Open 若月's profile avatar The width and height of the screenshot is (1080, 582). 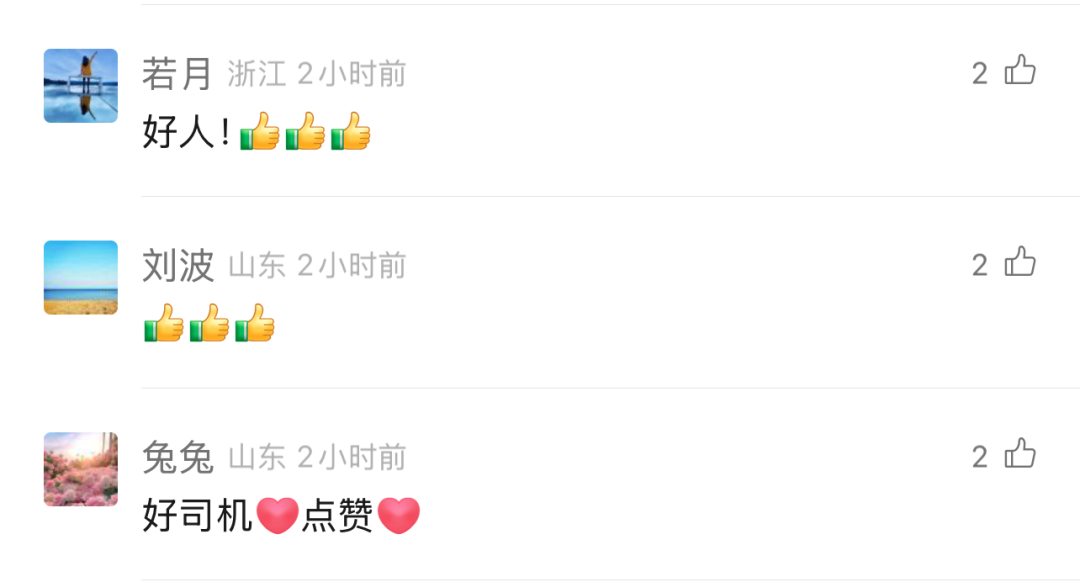pyautogui.click(x=81, y=86)
